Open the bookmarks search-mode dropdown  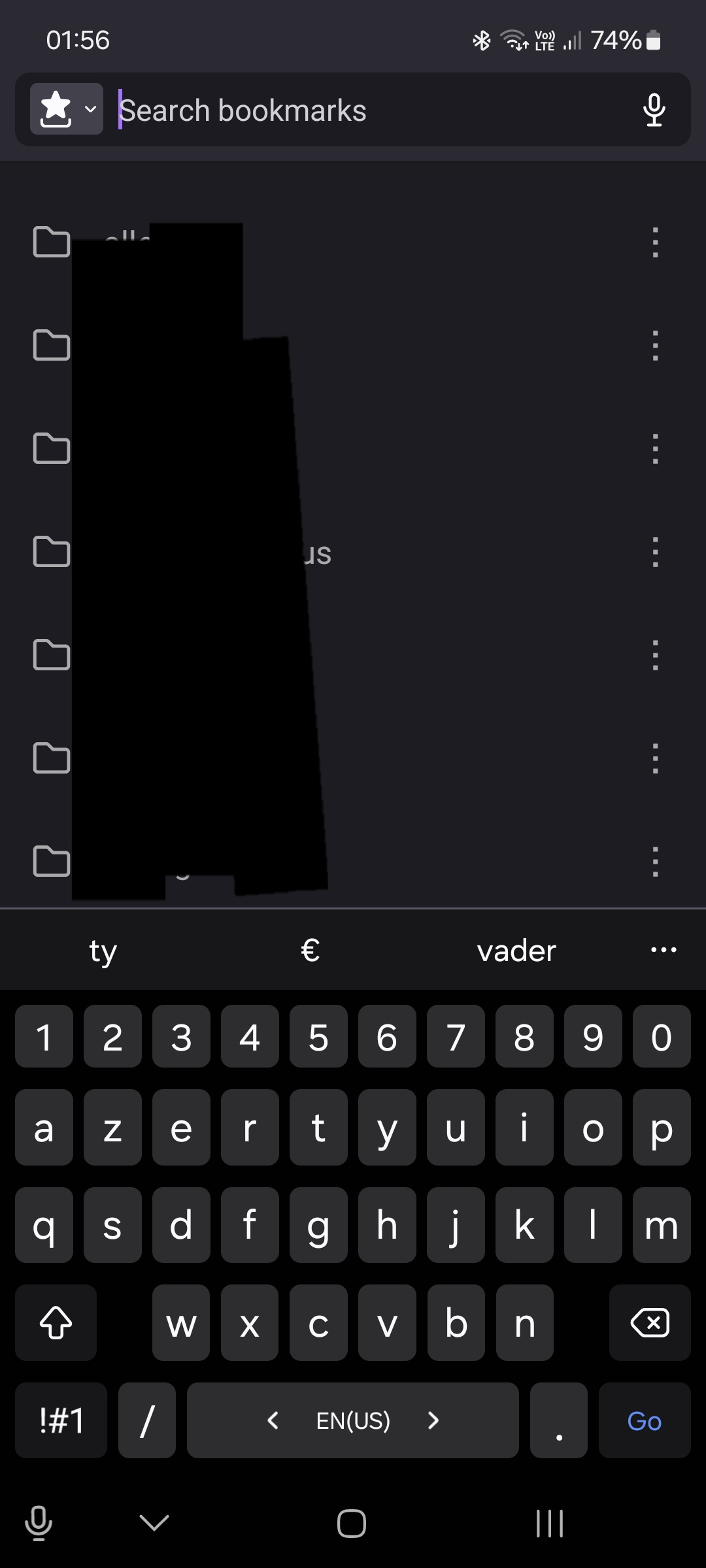tap(67, 109)
